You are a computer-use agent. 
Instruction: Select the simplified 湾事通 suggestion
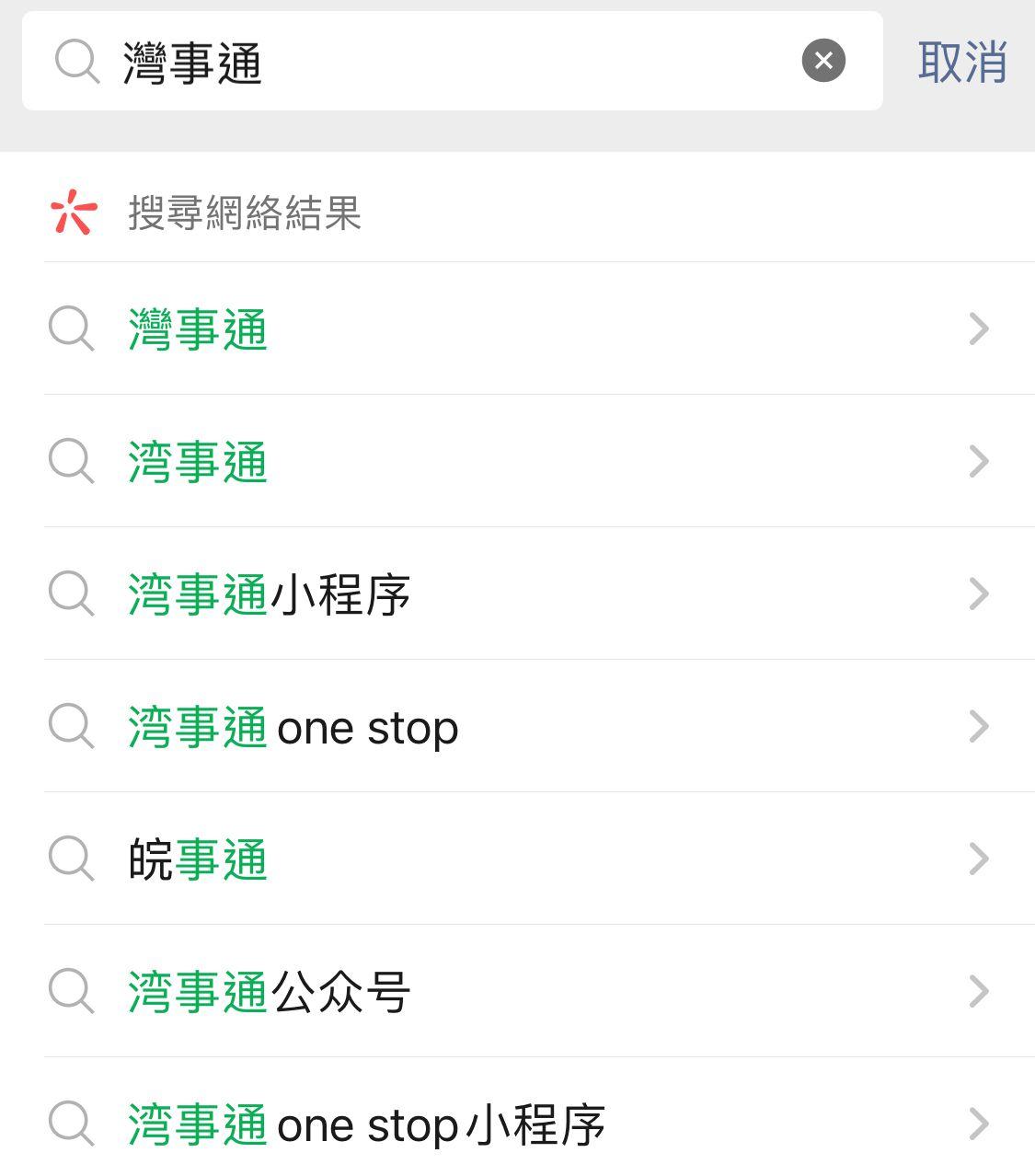point(198,462)
